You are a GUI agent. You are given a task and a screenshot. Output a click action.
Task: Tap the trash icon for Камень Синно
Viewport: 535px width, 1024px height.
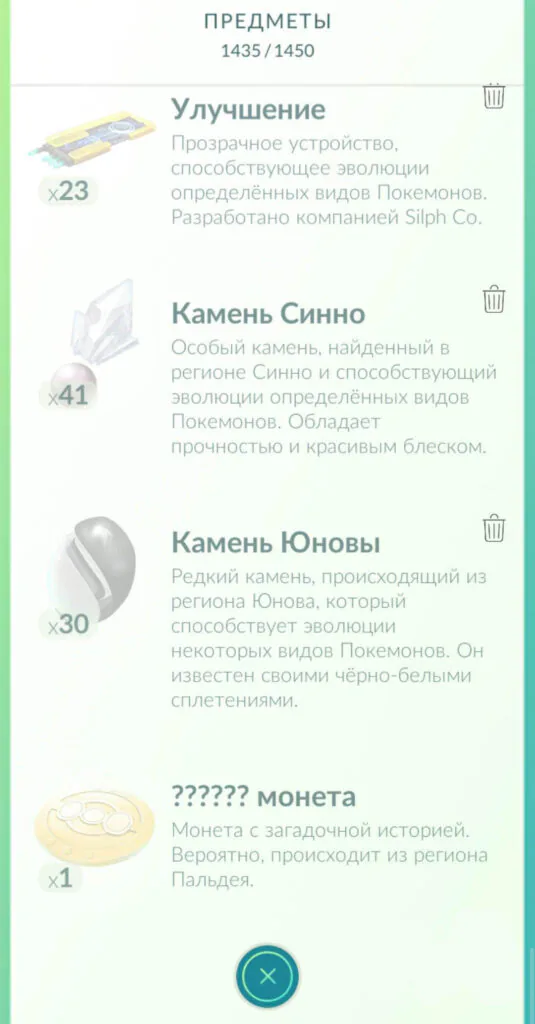click(494, 300)
